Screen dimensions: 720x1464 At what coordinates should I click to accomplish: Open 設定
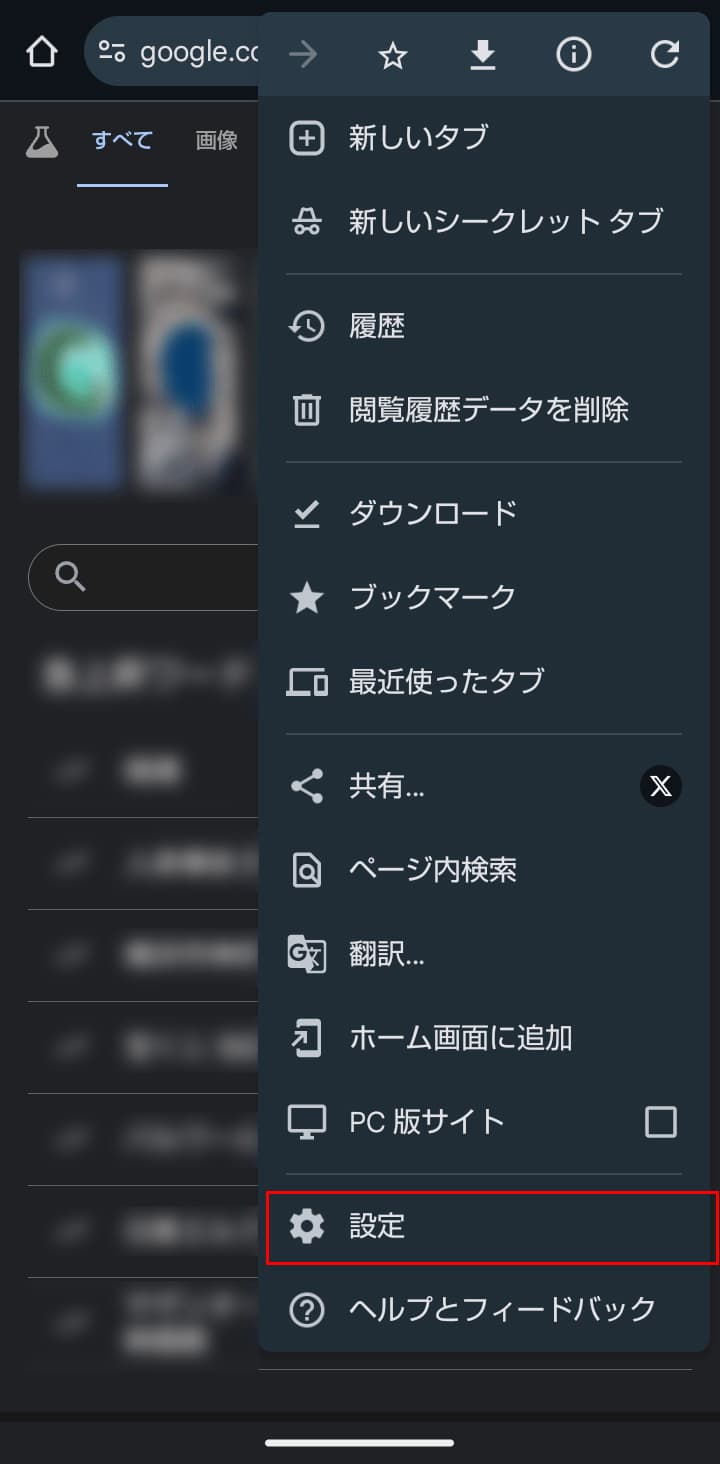[x=377, y=1226]
